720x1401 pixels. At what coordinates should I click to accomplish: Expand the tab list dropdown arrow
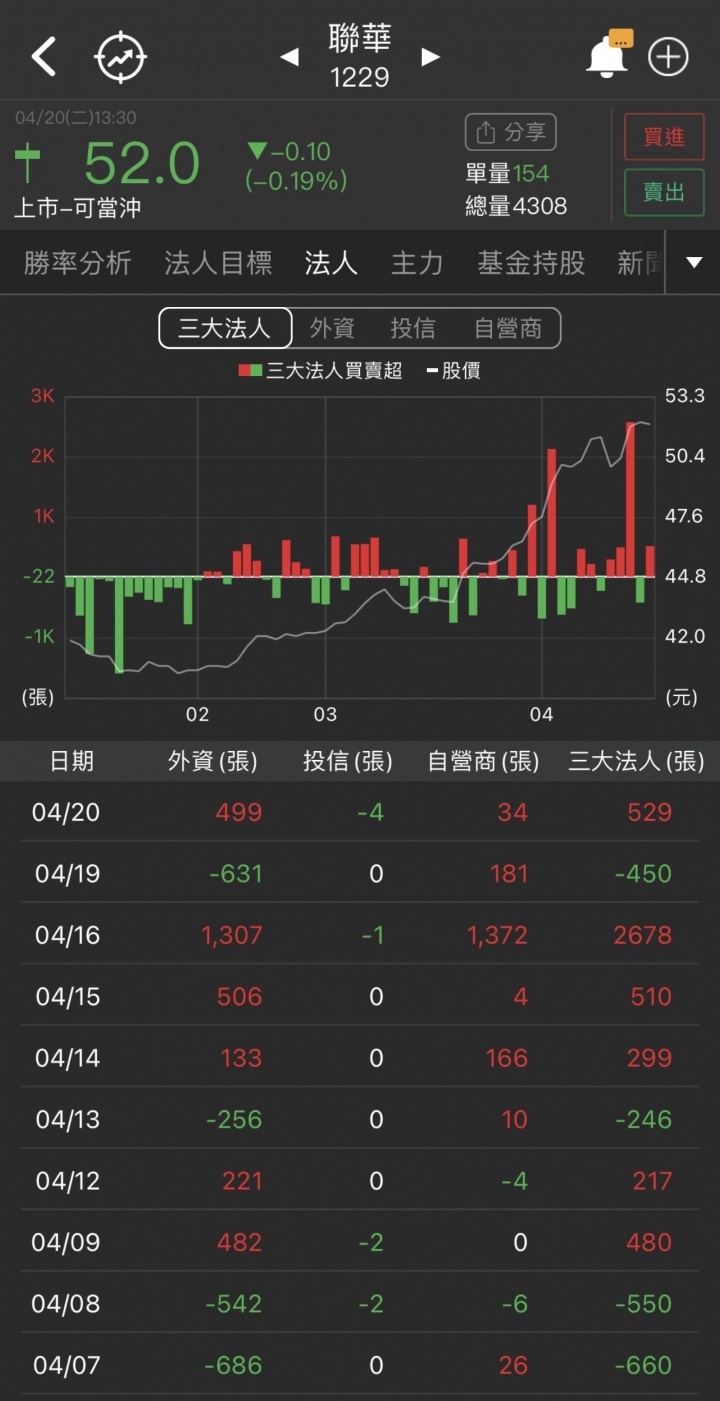click(694, 263)
